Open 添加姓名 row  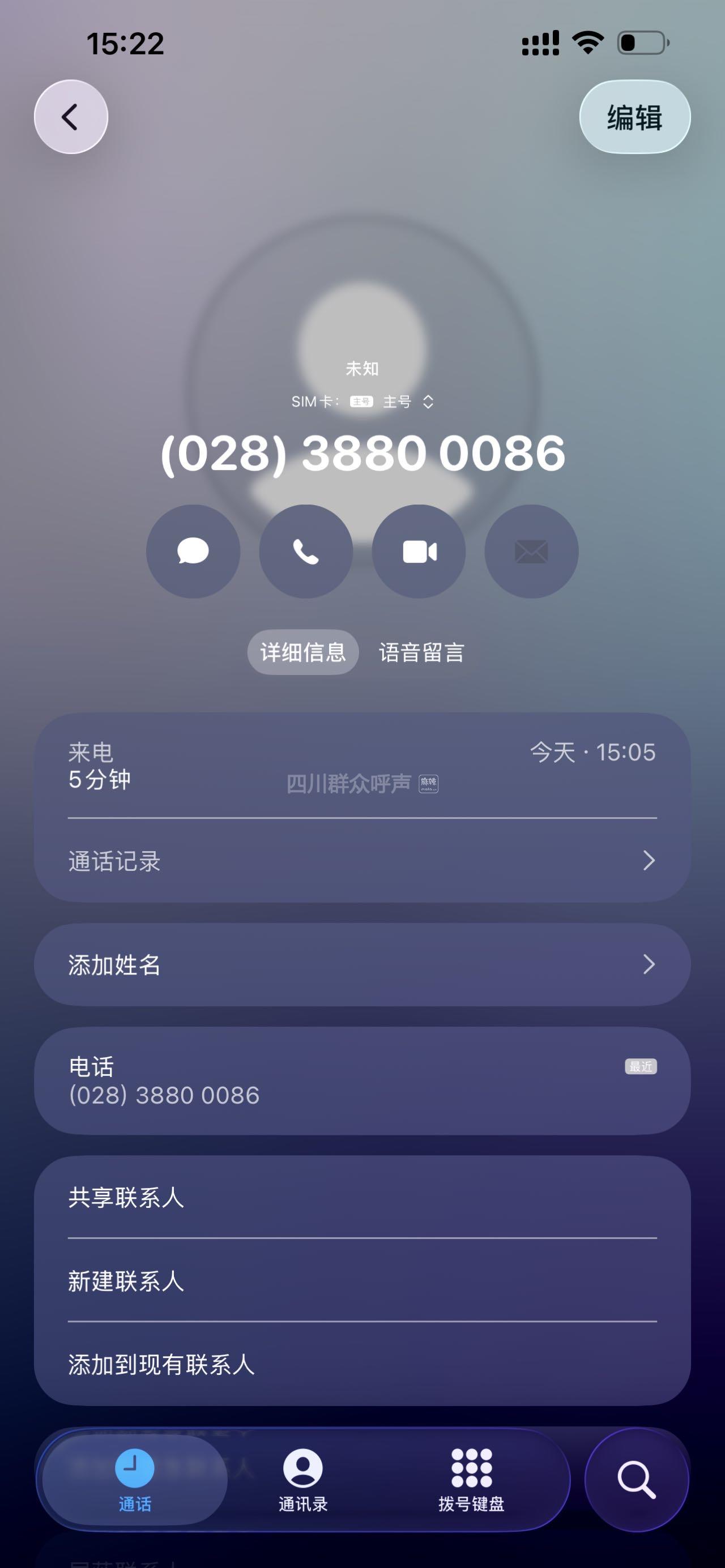click(x=362, y=965)
